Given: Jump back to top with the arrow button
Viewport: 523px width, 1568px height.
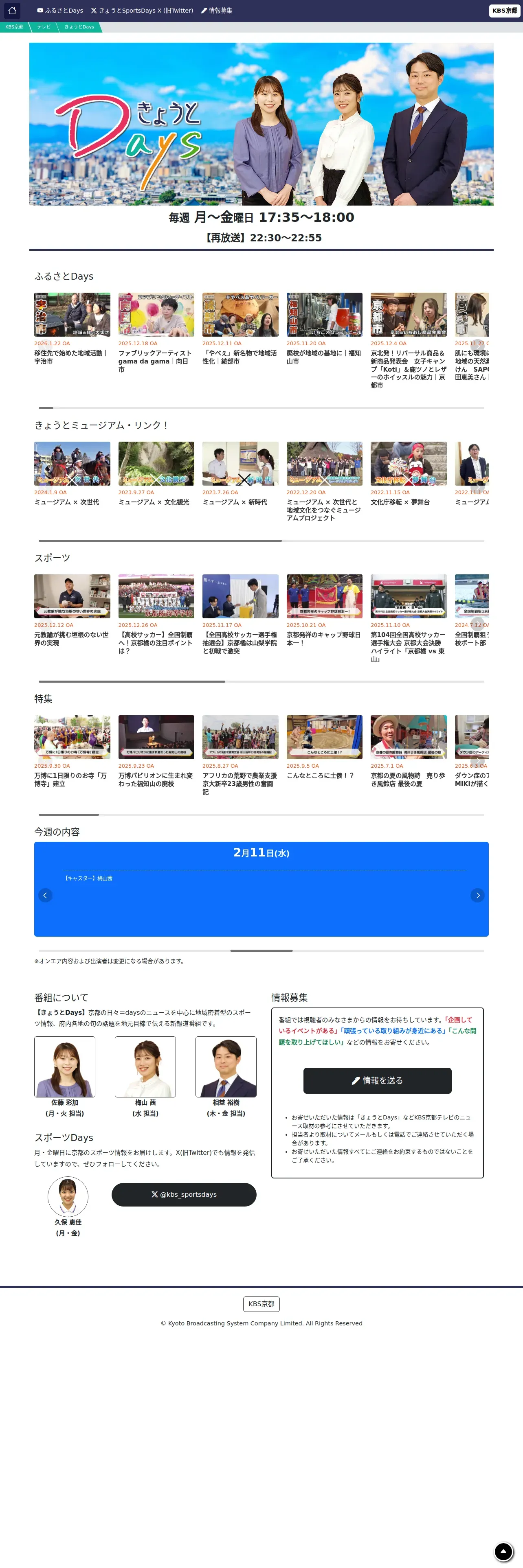Looking at the screenshot, I should tap(503, 1552).
